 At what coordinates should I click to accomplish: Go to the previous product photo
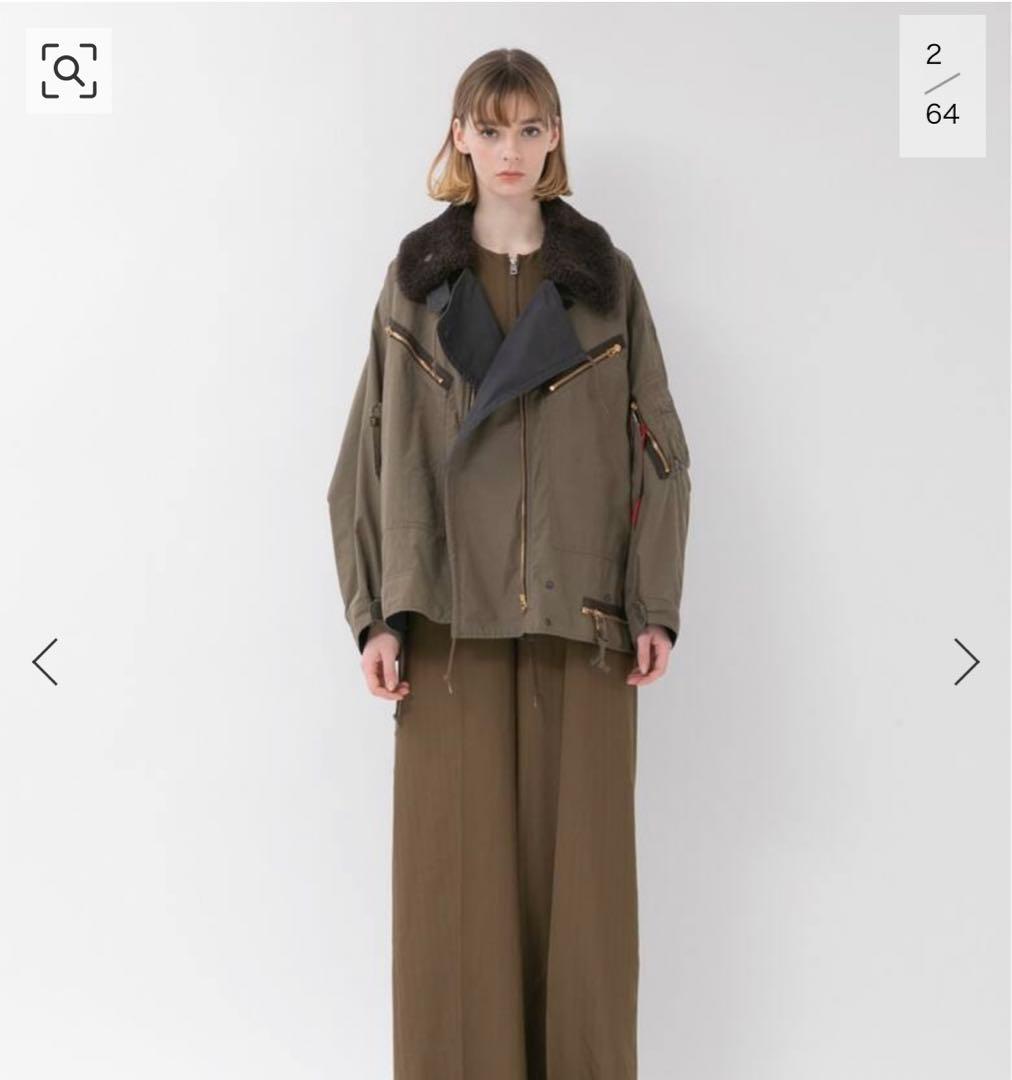coord(45,661)
